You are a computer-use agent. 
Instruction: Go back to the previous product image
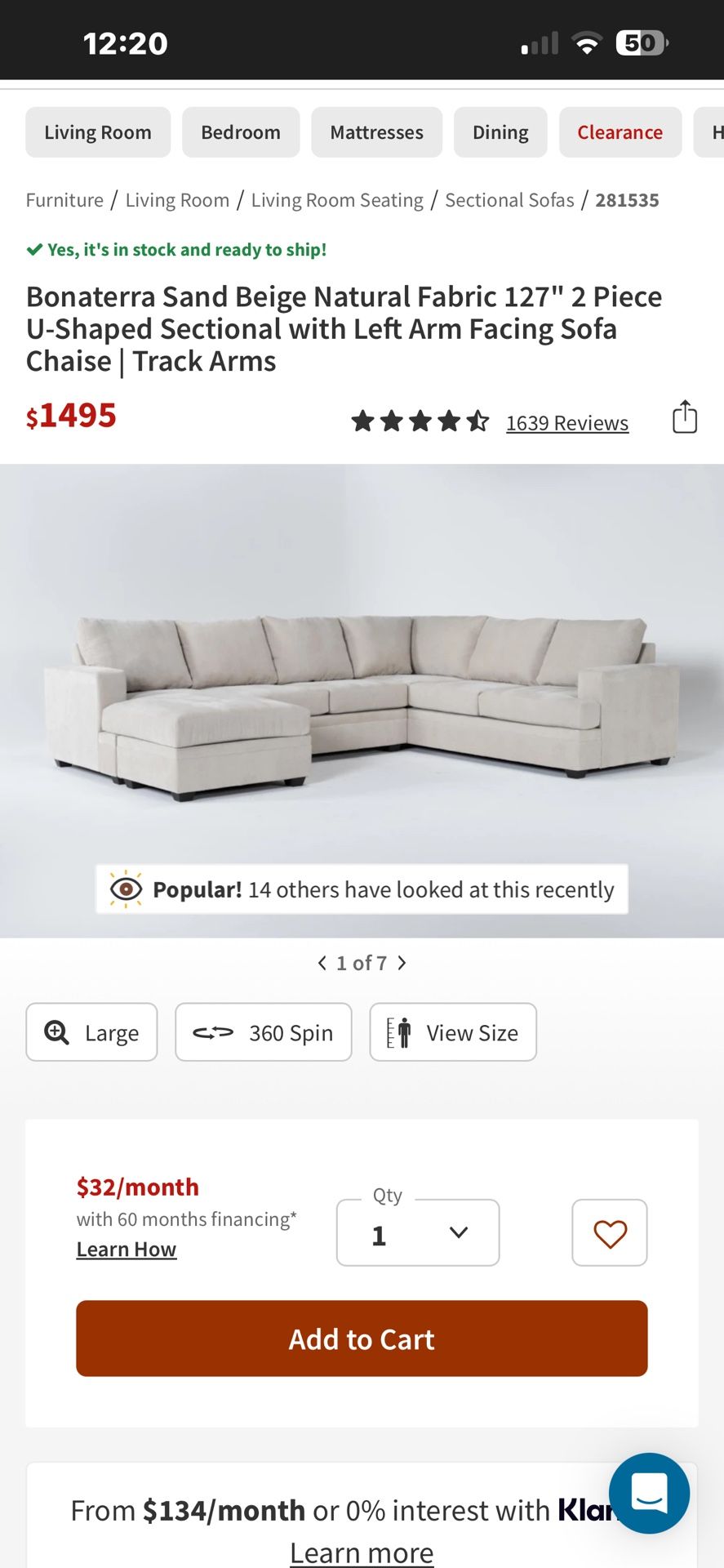coord(322,963)
